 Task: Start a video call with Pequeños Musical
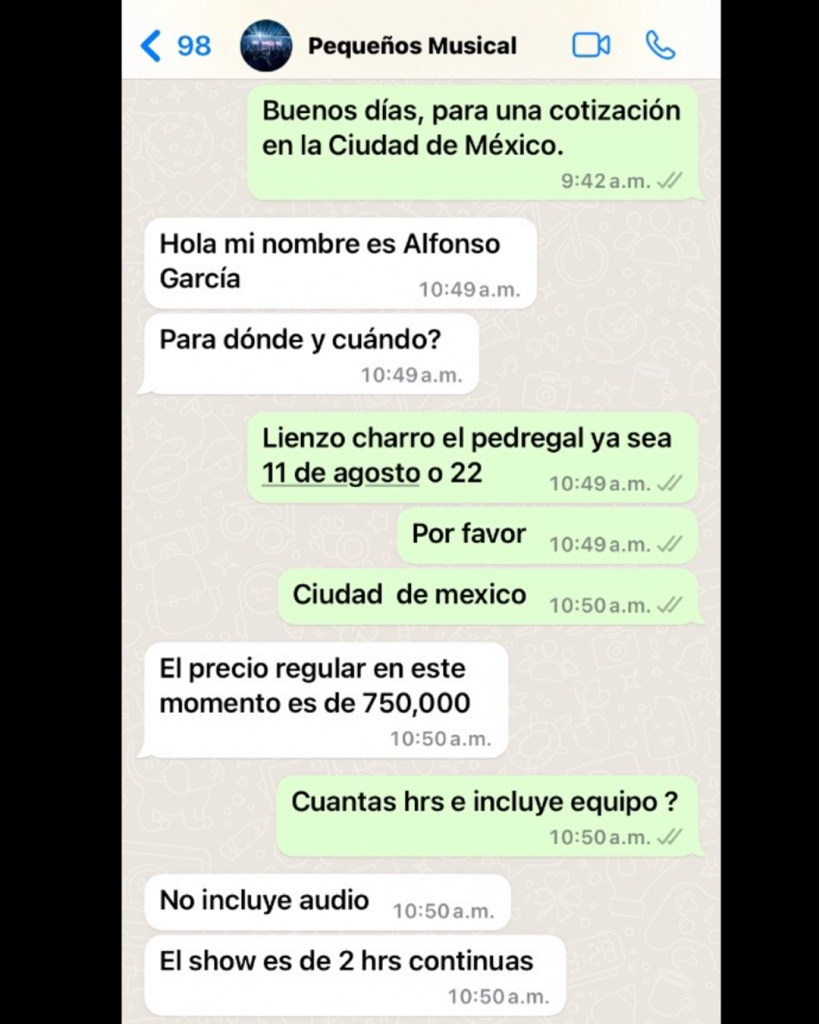click(590, 46)
